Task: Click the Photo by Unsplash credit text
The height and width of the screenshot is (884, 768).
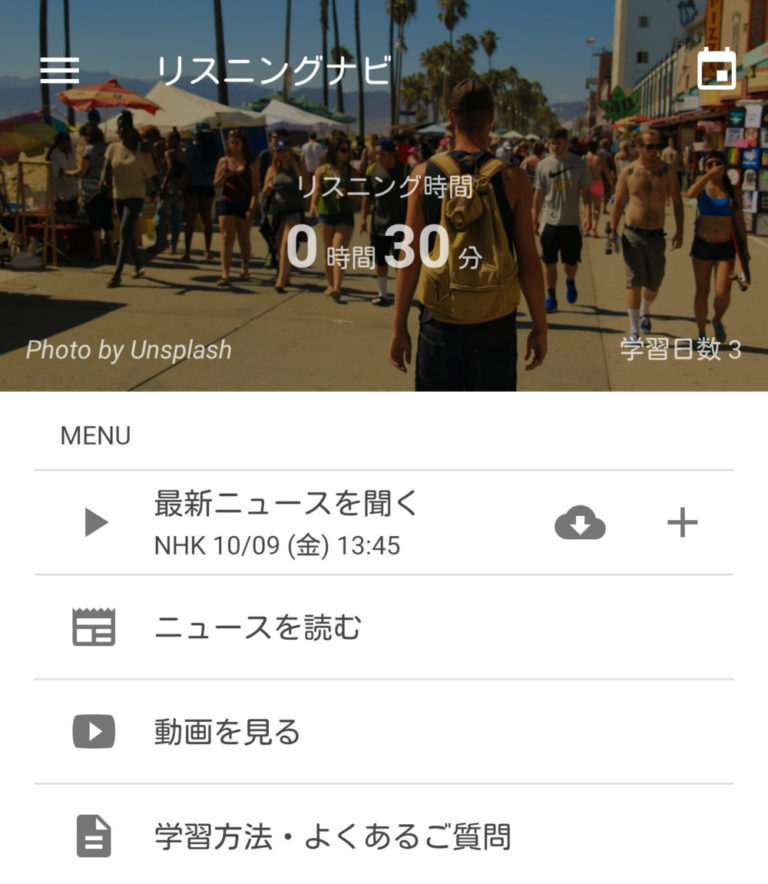Action: 128,351
